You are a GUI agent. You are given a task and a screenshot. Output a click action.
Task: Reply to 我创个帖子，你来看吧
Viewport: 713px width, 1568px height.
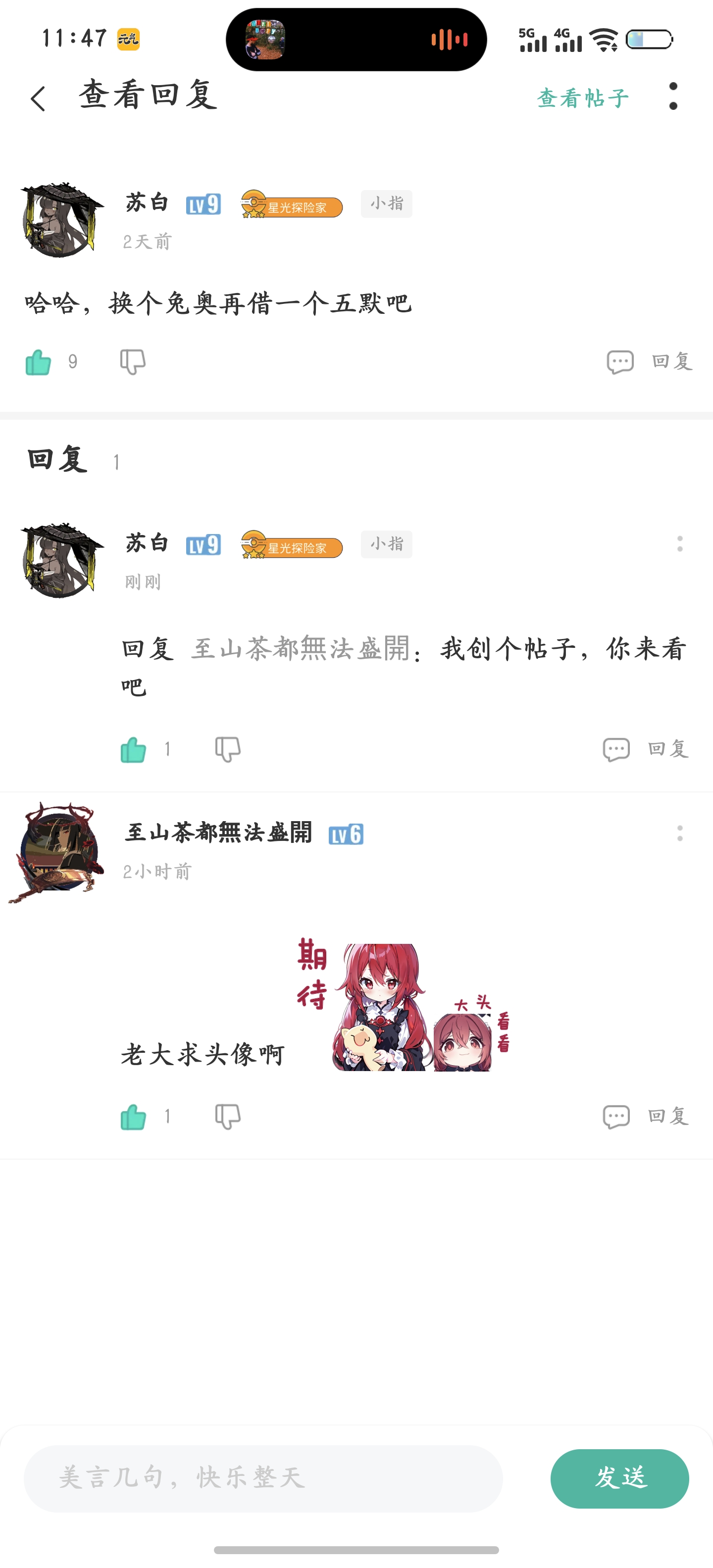[x=646, y=749]
